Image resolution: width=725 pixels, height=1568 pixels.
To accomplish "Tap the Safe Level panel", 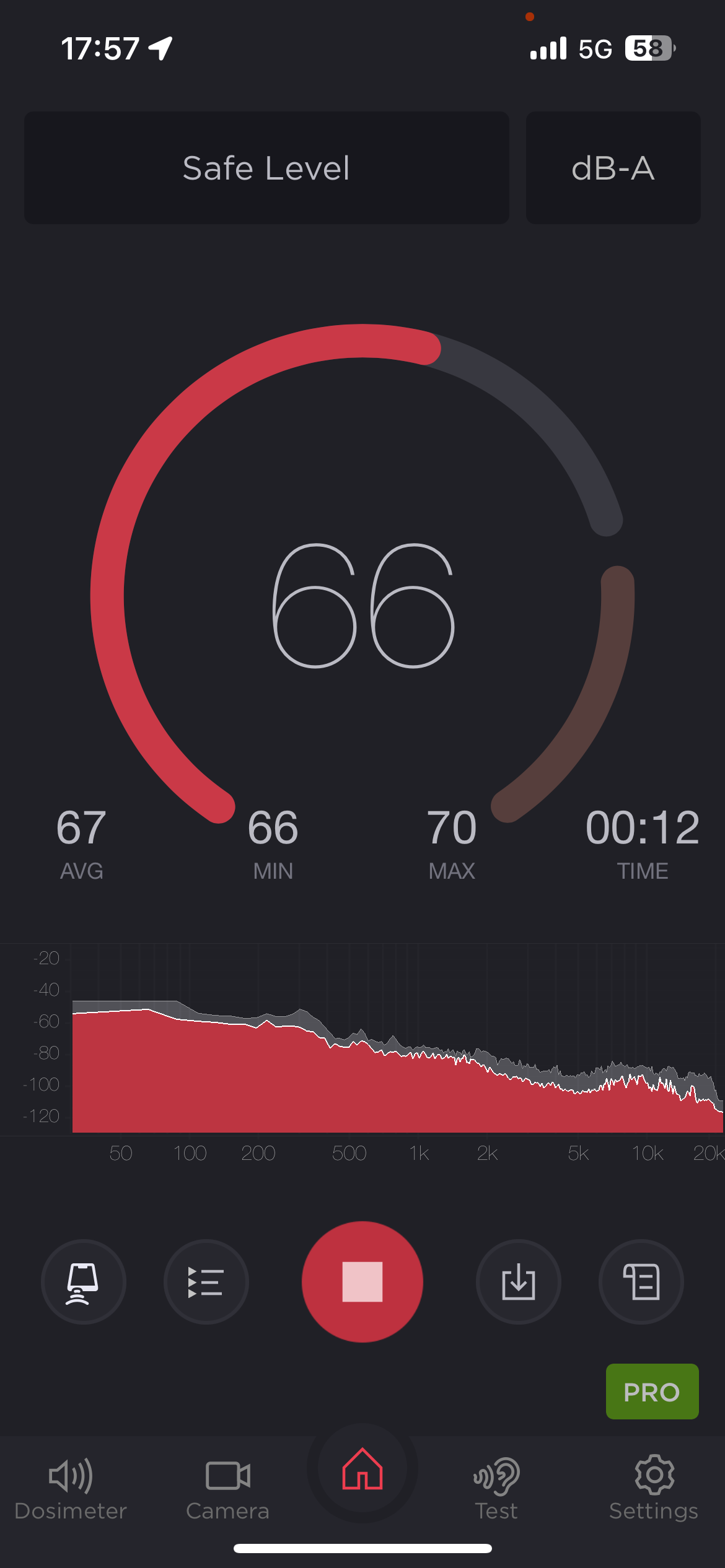I will pyautogui.click(x=266, y=168).
